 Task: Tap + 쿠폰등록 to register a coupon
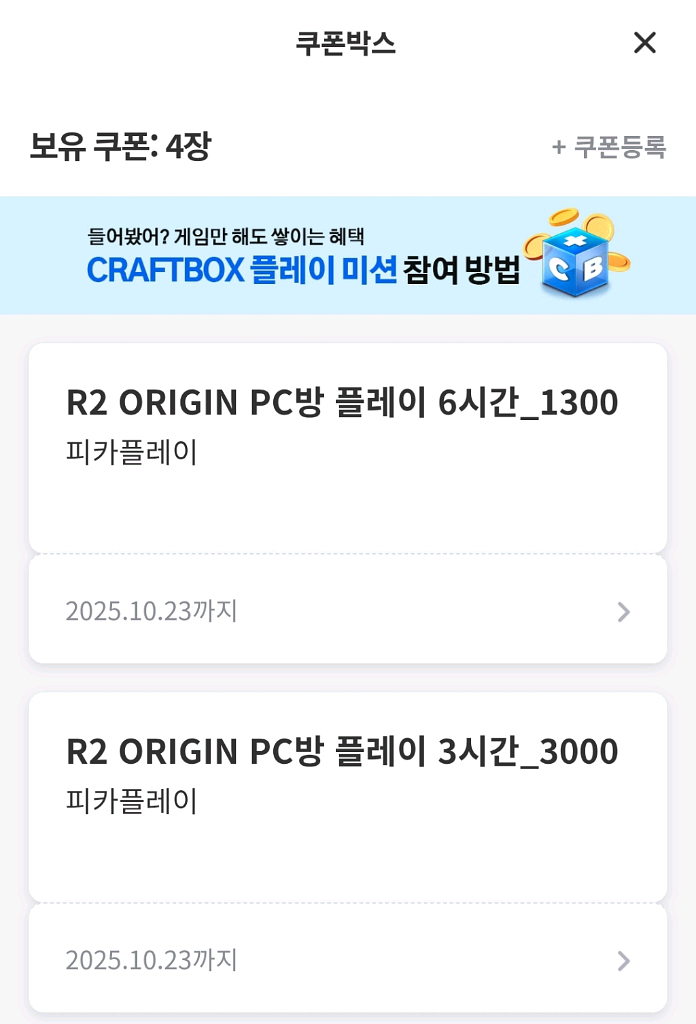tap(609, 147)
